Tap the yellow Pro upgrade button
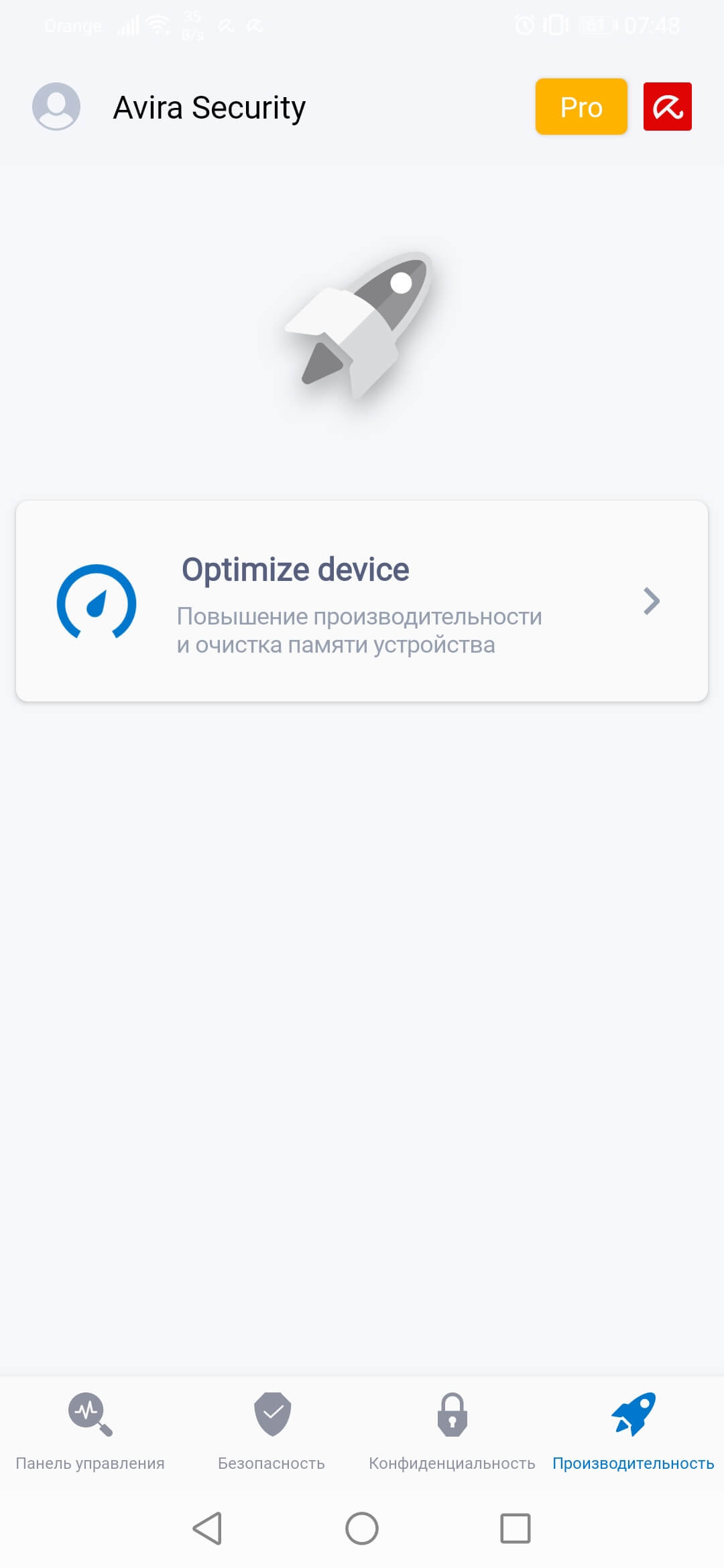This screenshot has width=724, height=1568. 581,107
